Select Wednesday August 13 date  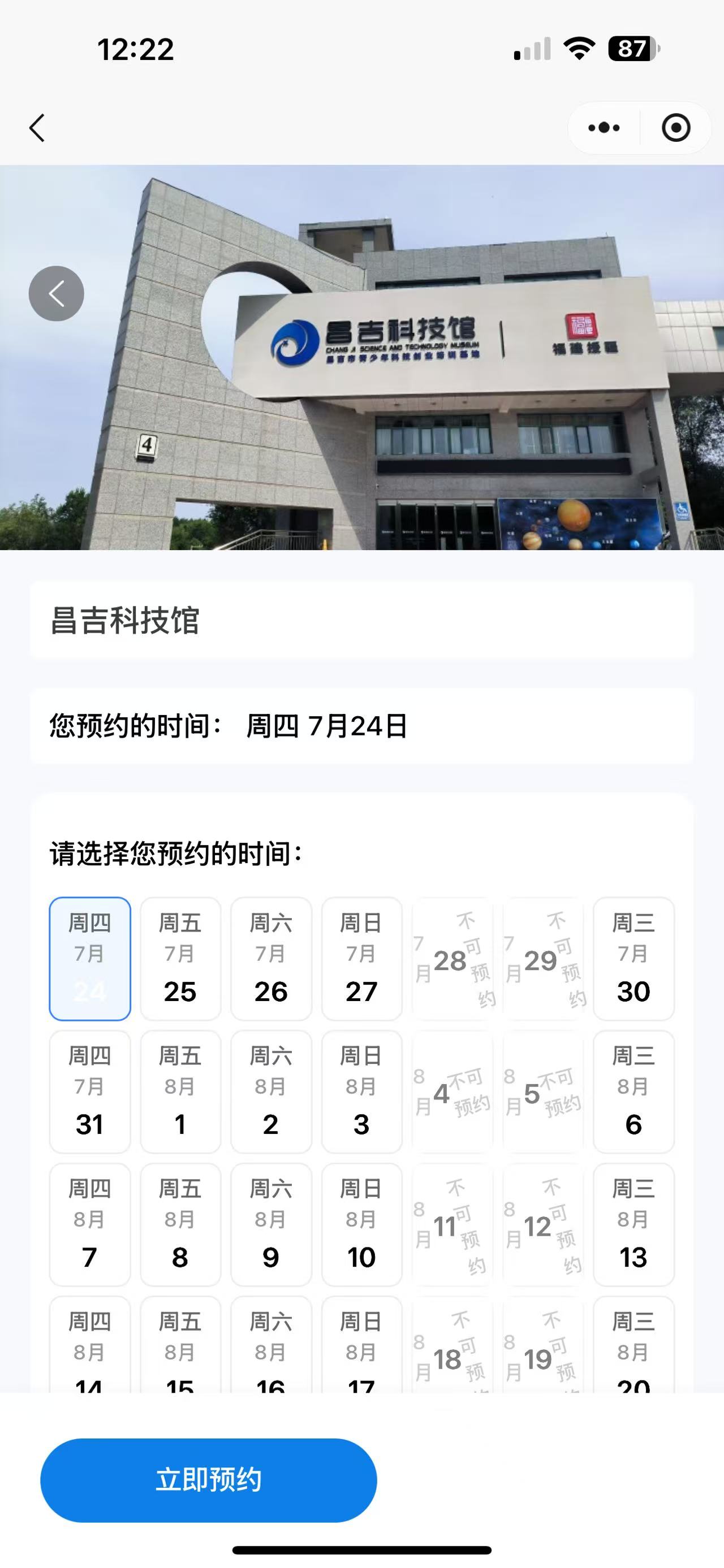coord(633,1224)
